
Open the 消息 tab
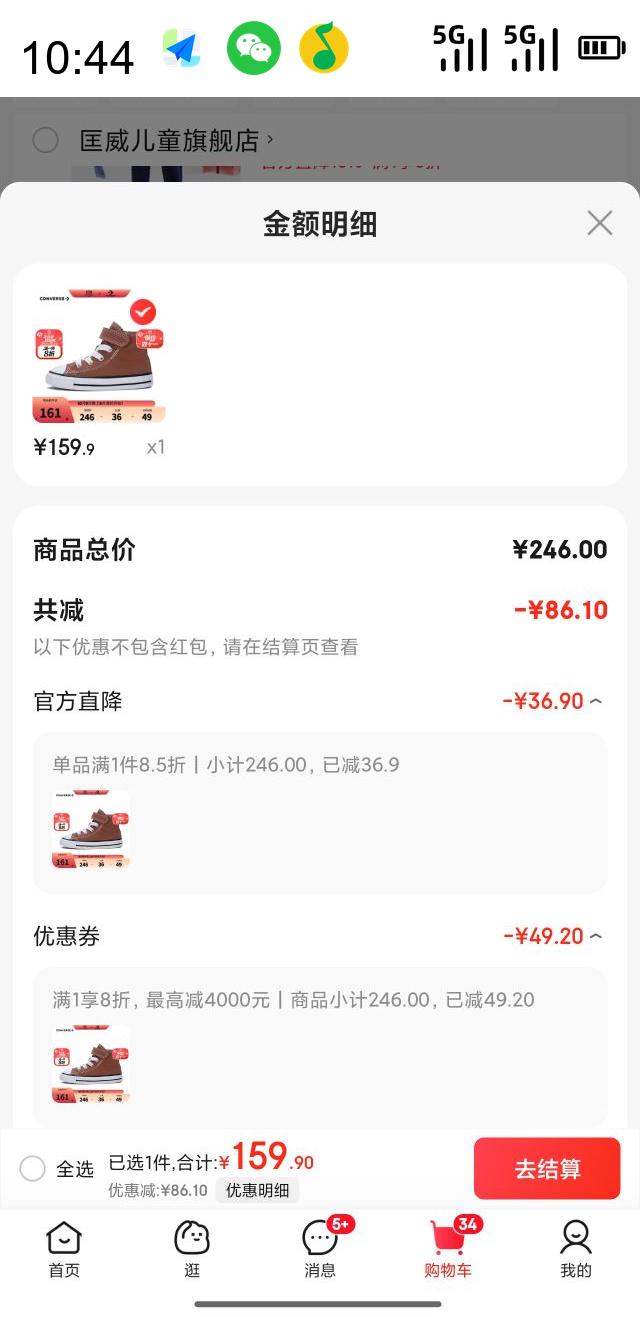(x=320, y=1249)
